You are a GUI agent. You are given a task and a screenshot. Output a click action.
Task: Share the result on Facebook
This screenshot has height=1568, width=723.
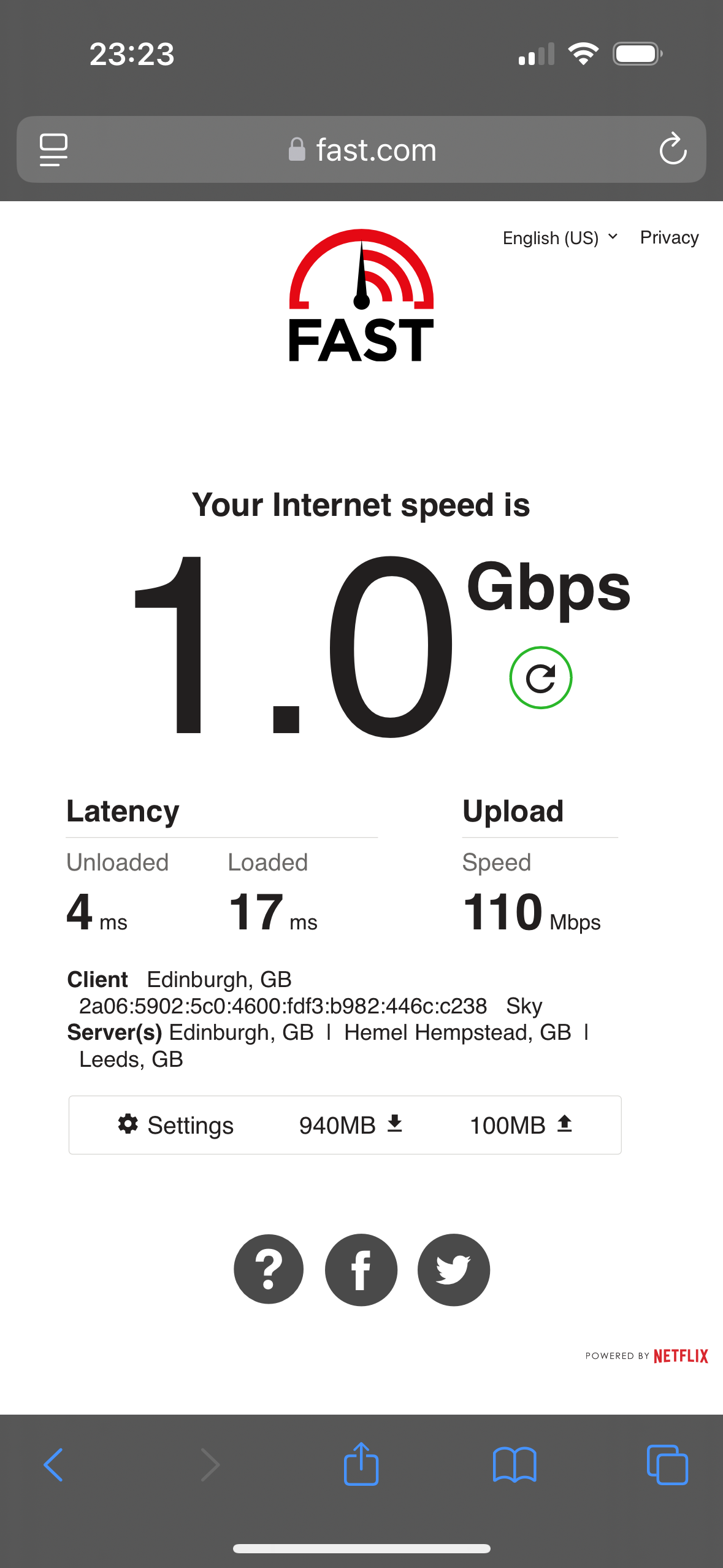click(361, 1269)
